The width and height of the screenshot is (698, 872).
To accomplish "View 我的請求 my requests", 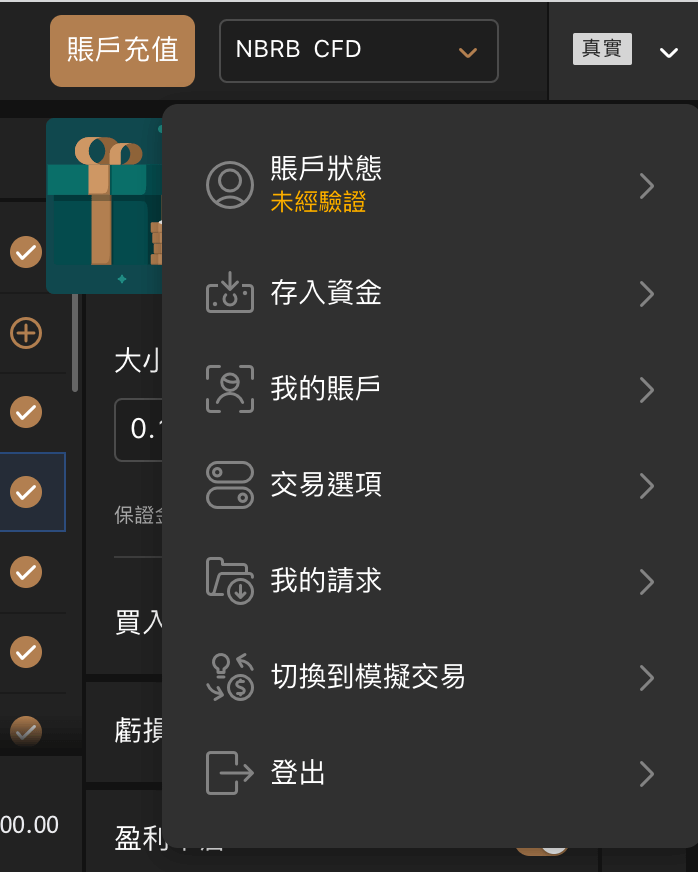I will click(430, 581).
